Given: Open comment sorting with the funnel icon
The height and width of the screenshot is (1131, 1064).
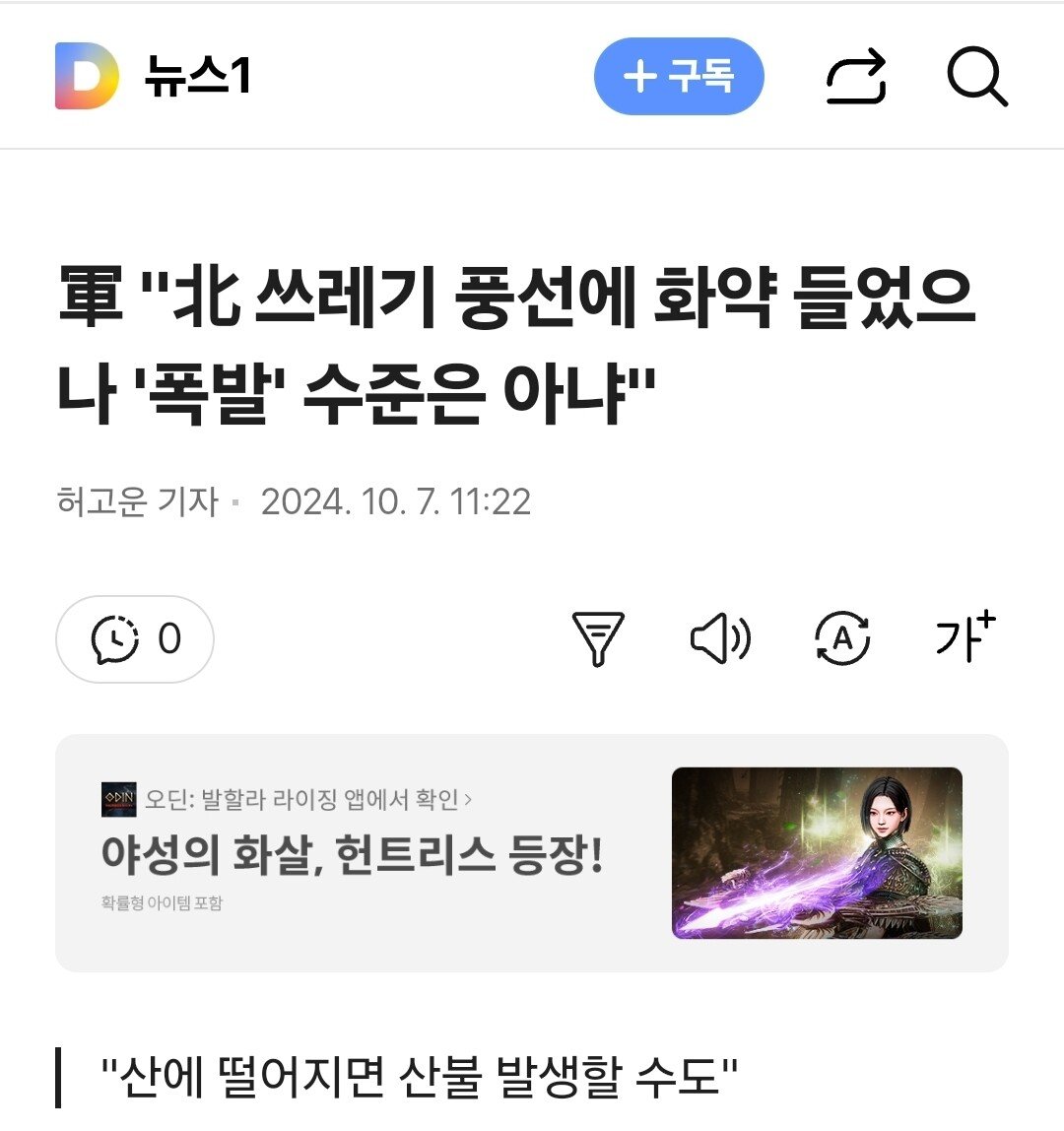Looking at the screenshot, I should 601,639.
